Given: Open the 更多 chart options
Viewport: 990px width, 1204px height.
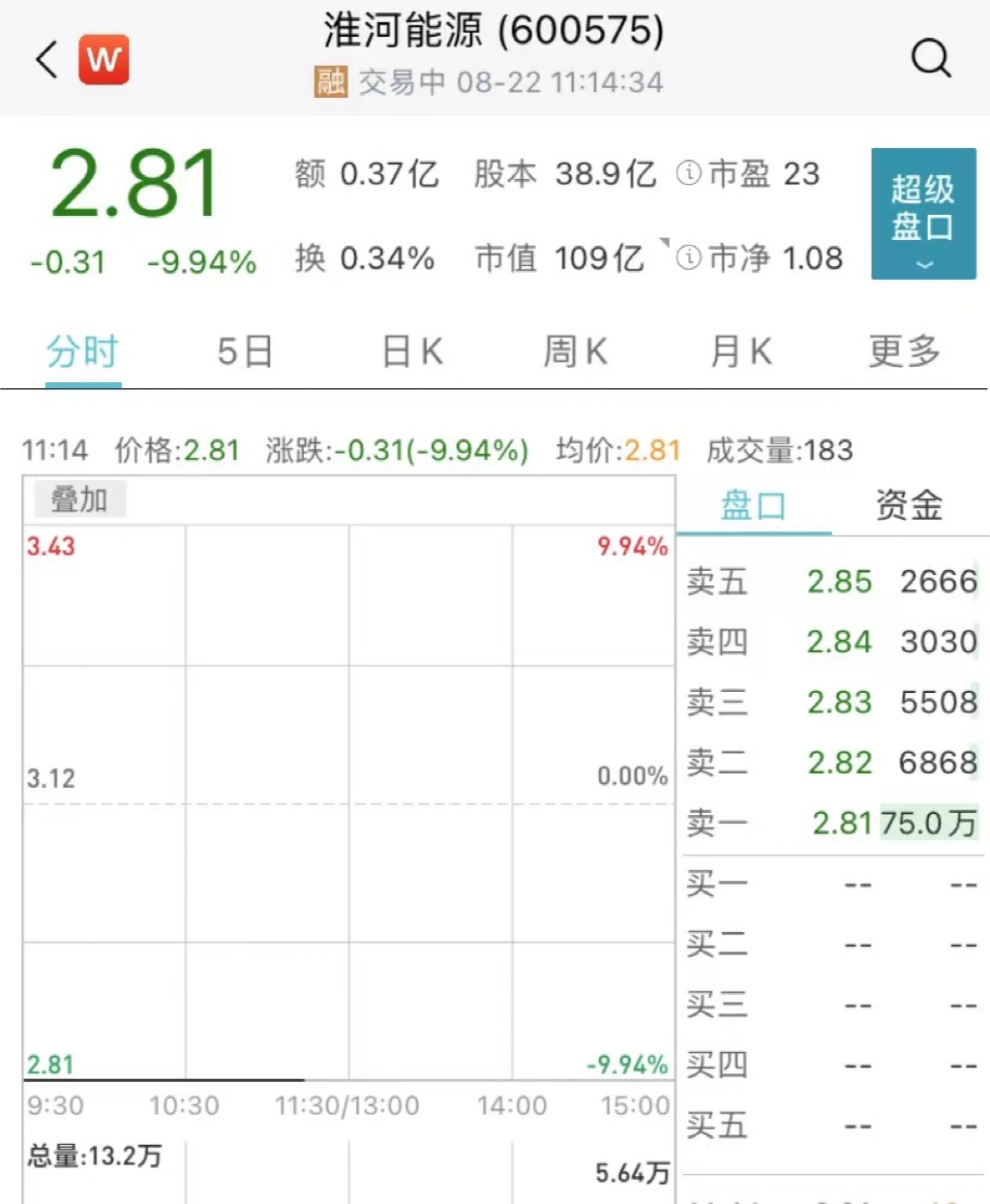Looking at the screenshot, I should 903,351.
